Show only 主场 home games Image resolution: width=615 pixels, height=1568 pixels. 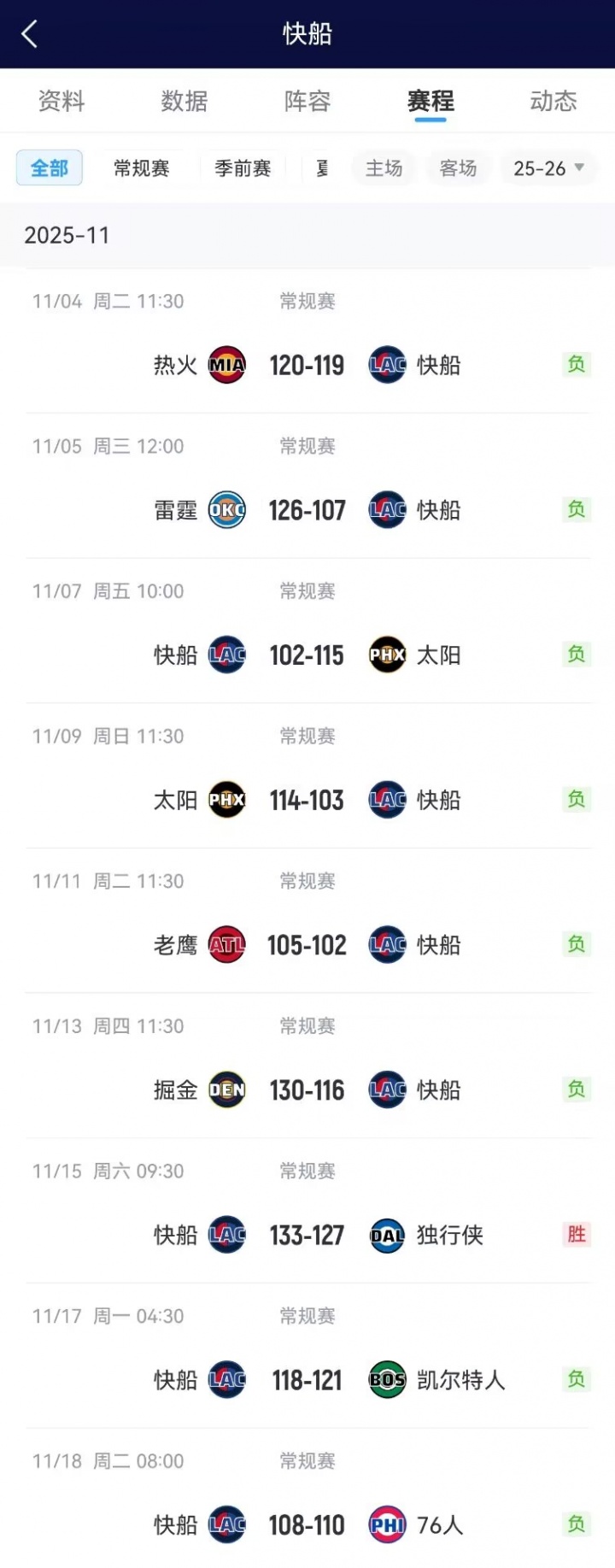click(x=384, y=168)
